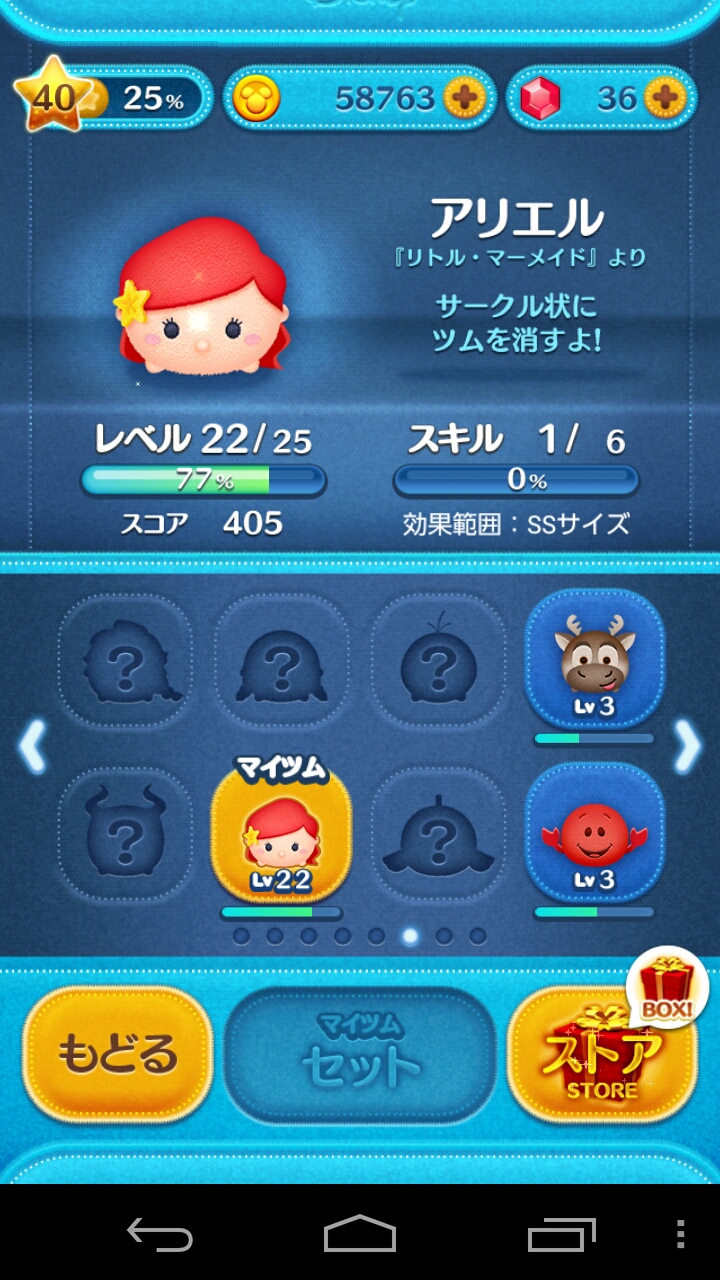Go to the Android home screen
The image size is (720, 1280).
click(360, 1234)
